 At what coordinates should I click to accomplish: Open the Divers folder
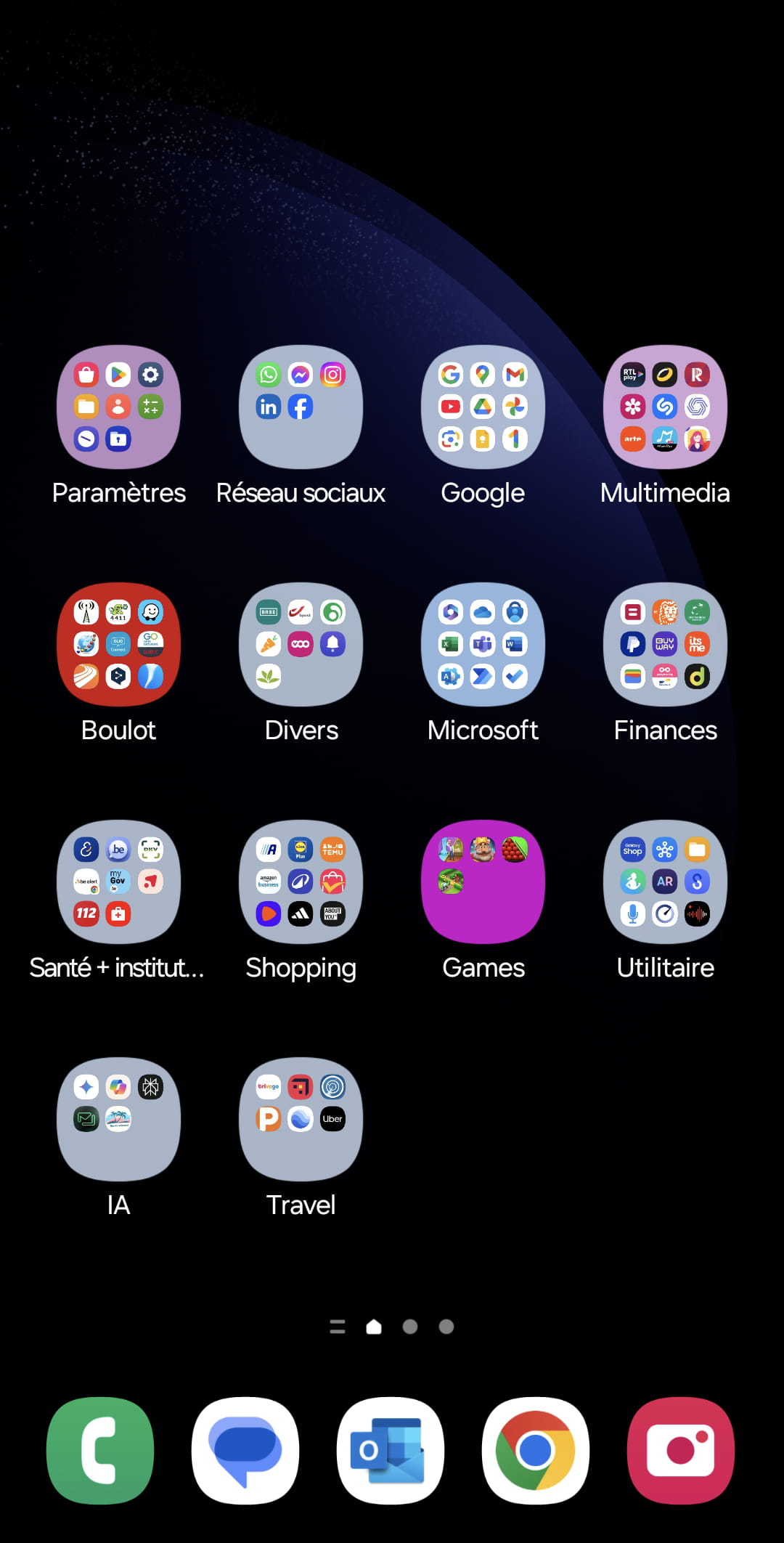[x=301, y=644]
